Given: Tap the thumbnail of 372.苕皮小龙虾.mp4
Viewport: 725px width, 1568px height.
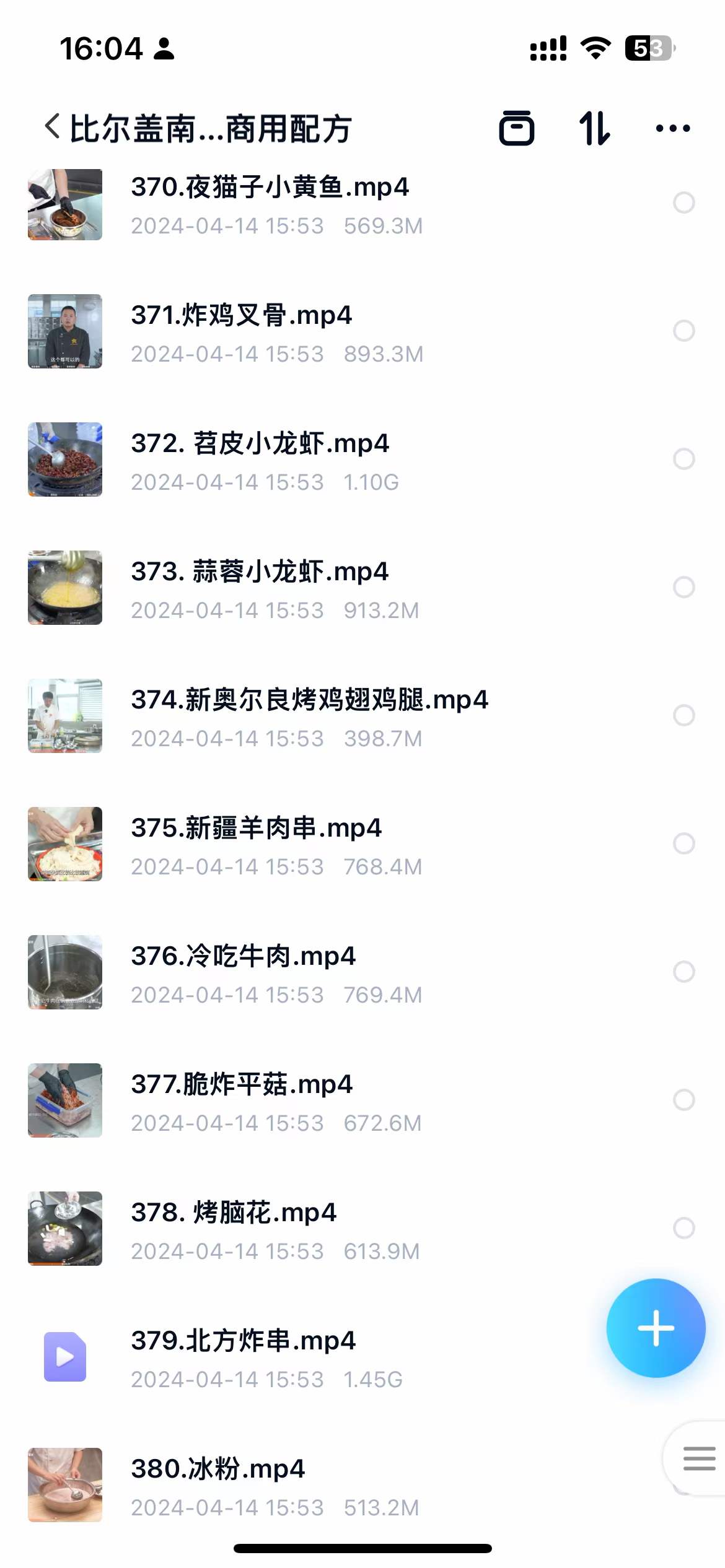Looking at the screenshot, I should click(x=66, y=461).
